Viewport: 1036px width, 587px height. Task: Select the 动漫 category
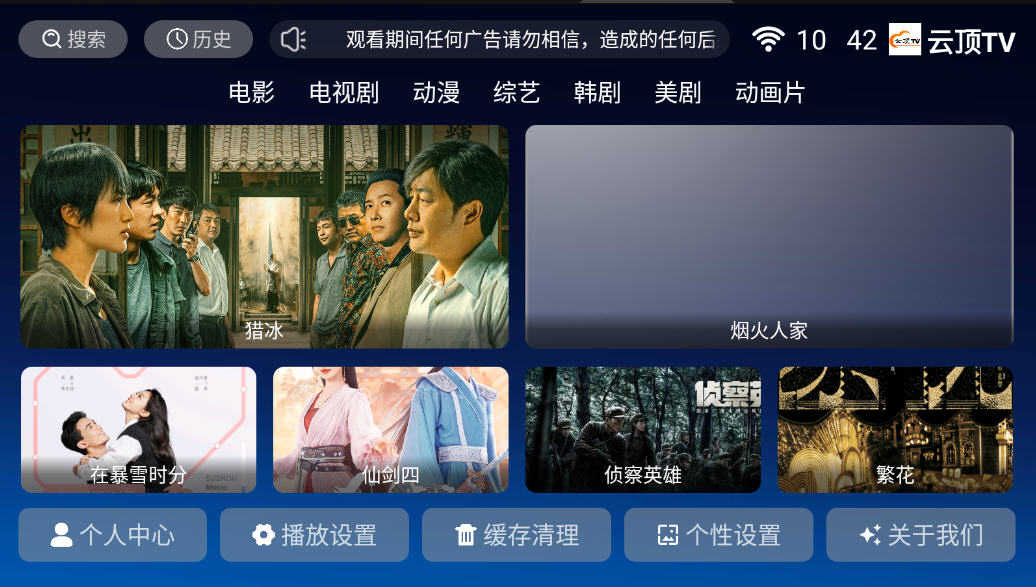(436, 93)
